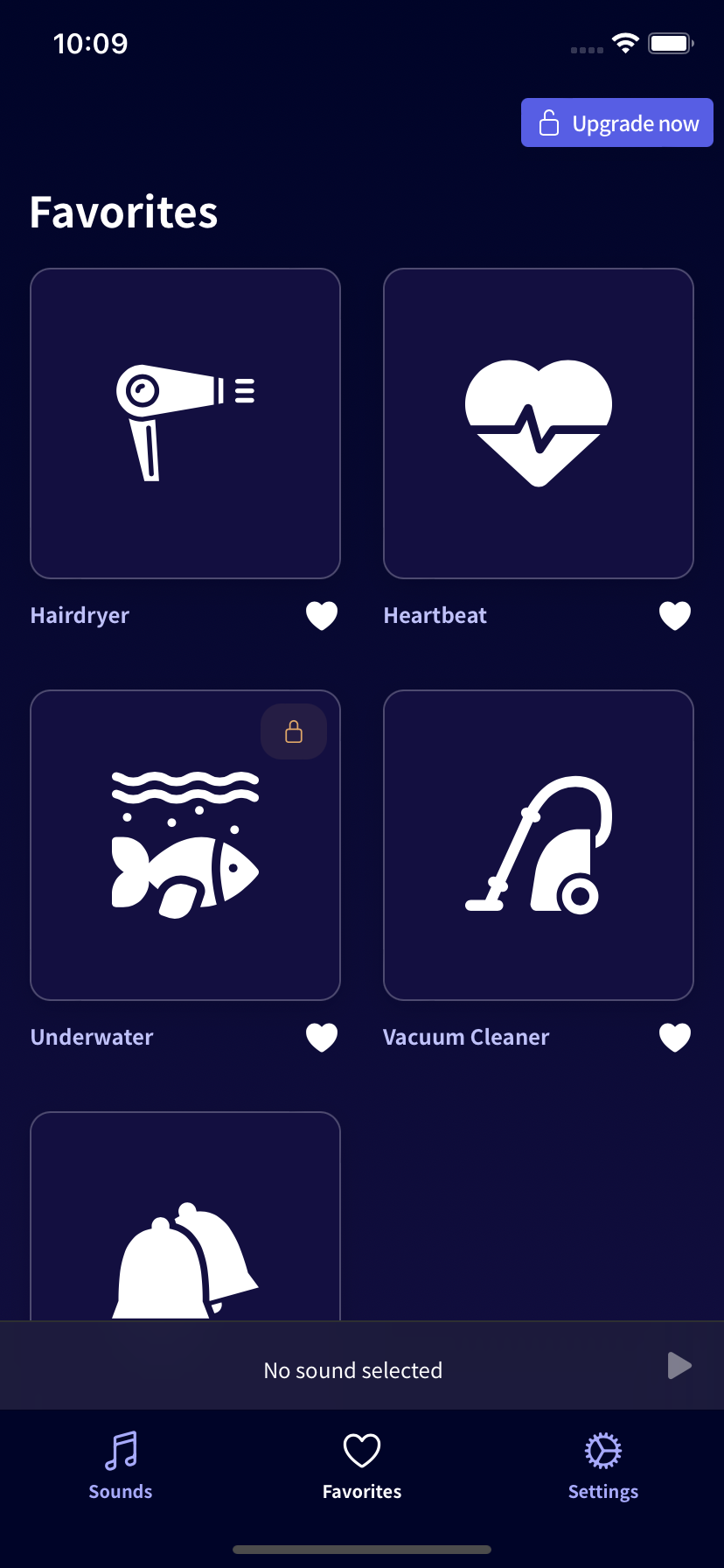
Task: Select the Heartbeat sound tile
Action: tap(539, 423)
